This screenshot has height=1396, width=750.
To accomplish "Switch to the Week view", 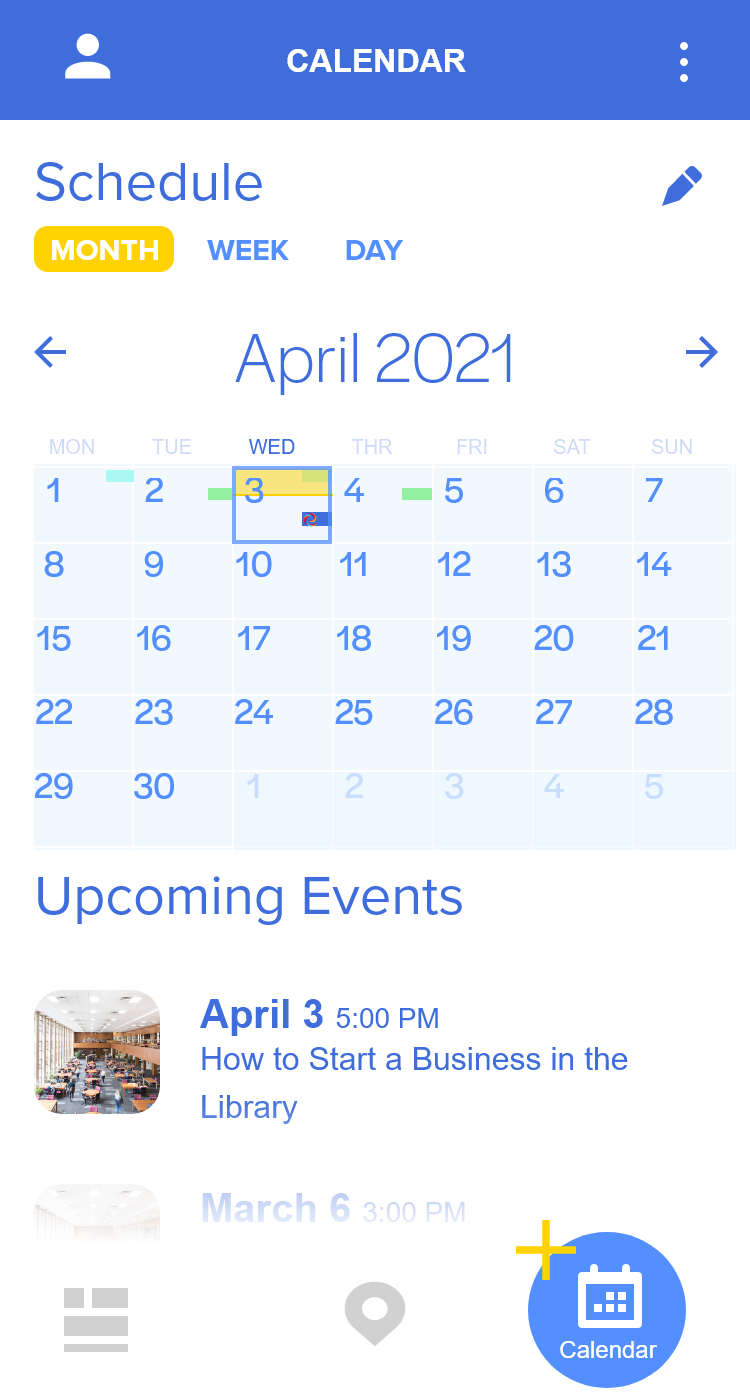I will pyautogui.click(x=248, y=250).
